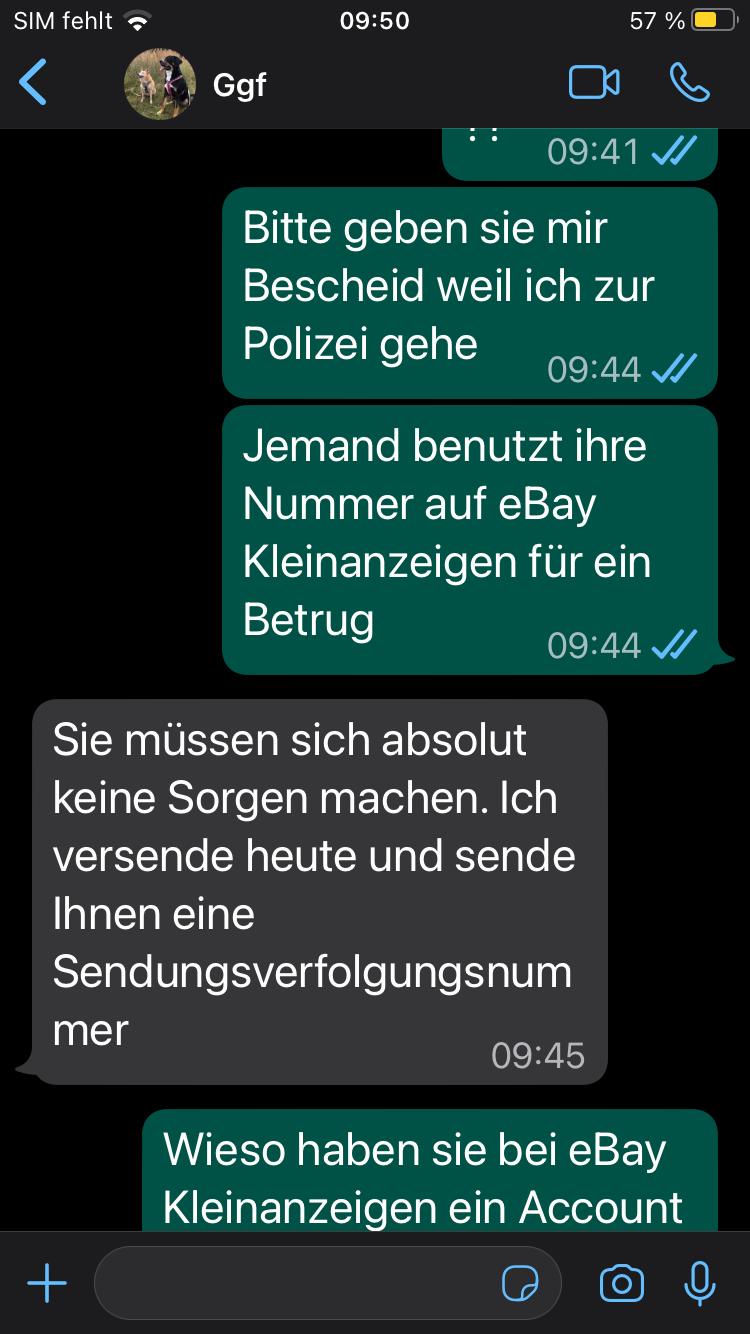The height and width of the screenshot is (1334, 750).
Task: Open the sticker picker
Action: point(520,1283)
